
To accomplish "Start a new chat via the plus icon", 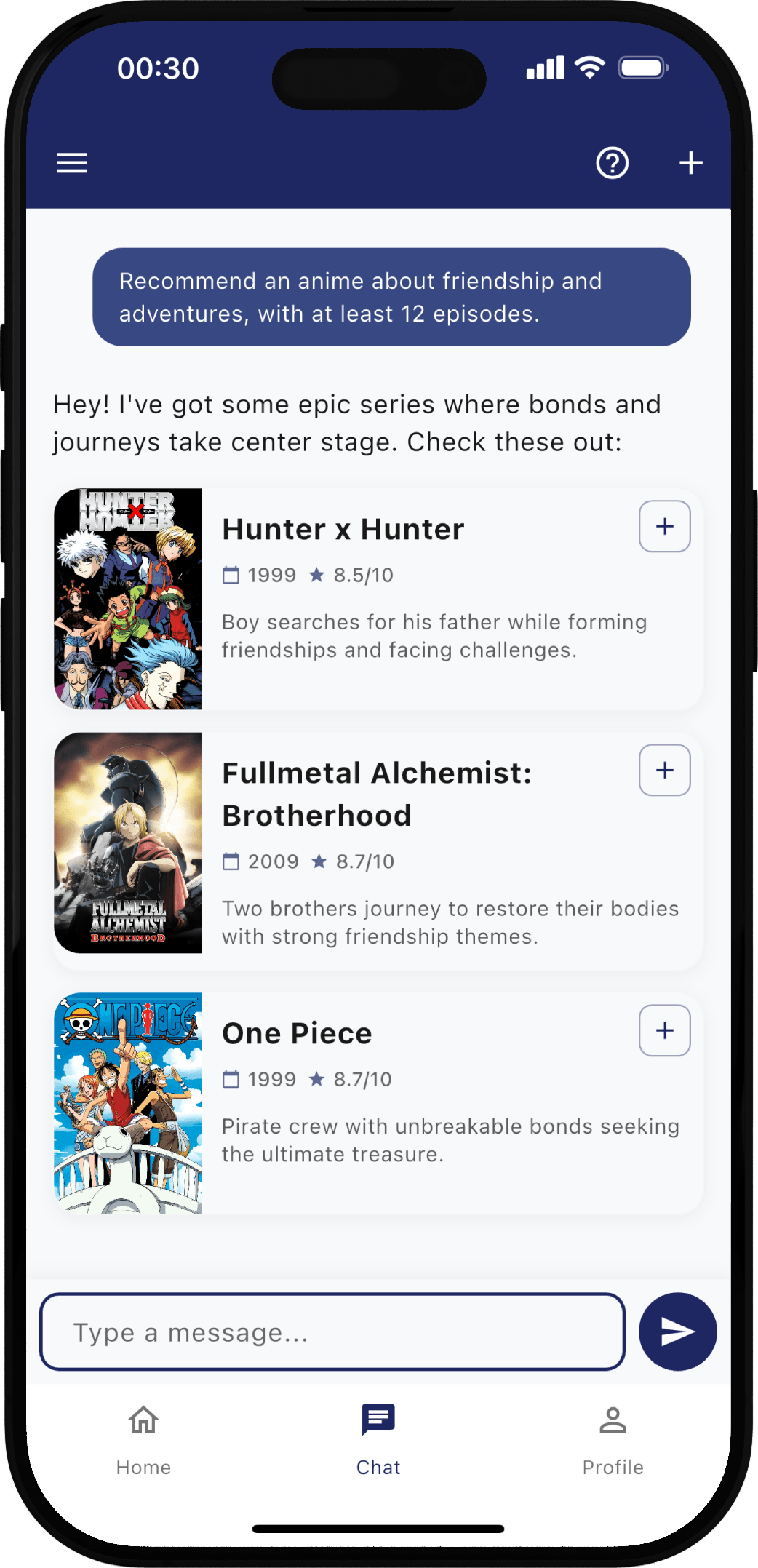I will [690, 163].
